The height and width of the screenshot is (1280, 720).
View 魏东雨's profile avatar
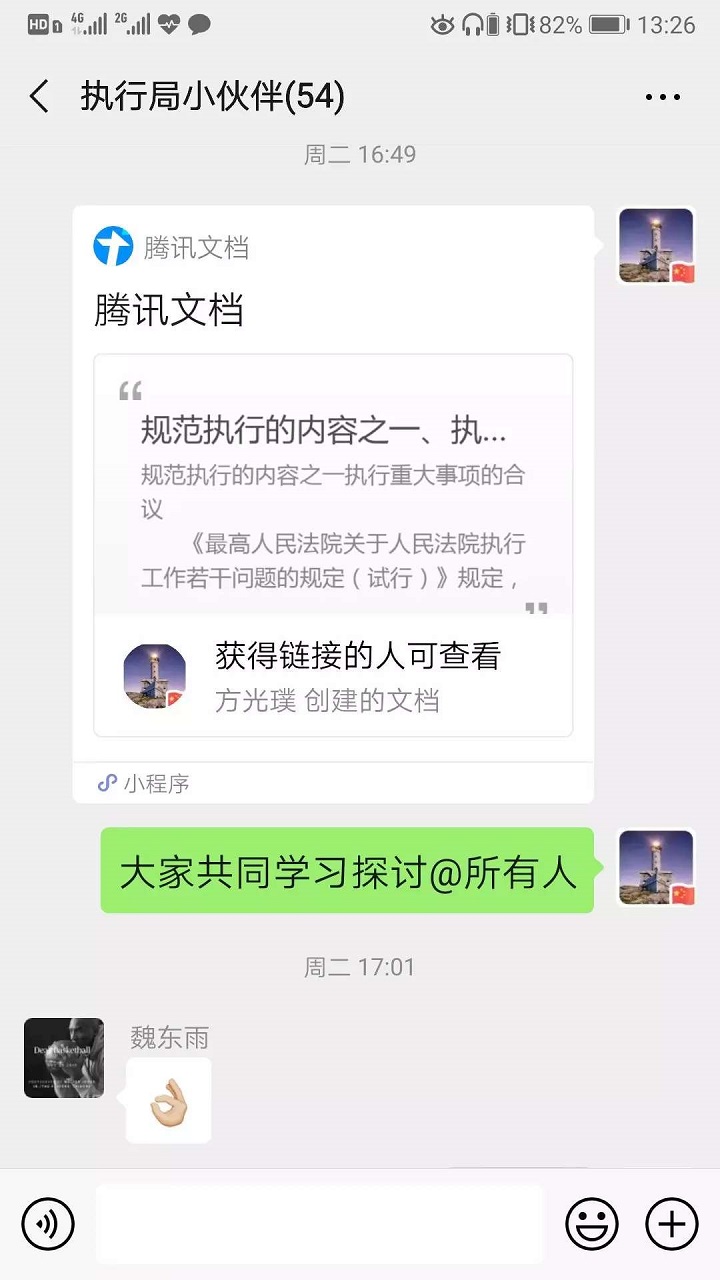coord(64,1058)
